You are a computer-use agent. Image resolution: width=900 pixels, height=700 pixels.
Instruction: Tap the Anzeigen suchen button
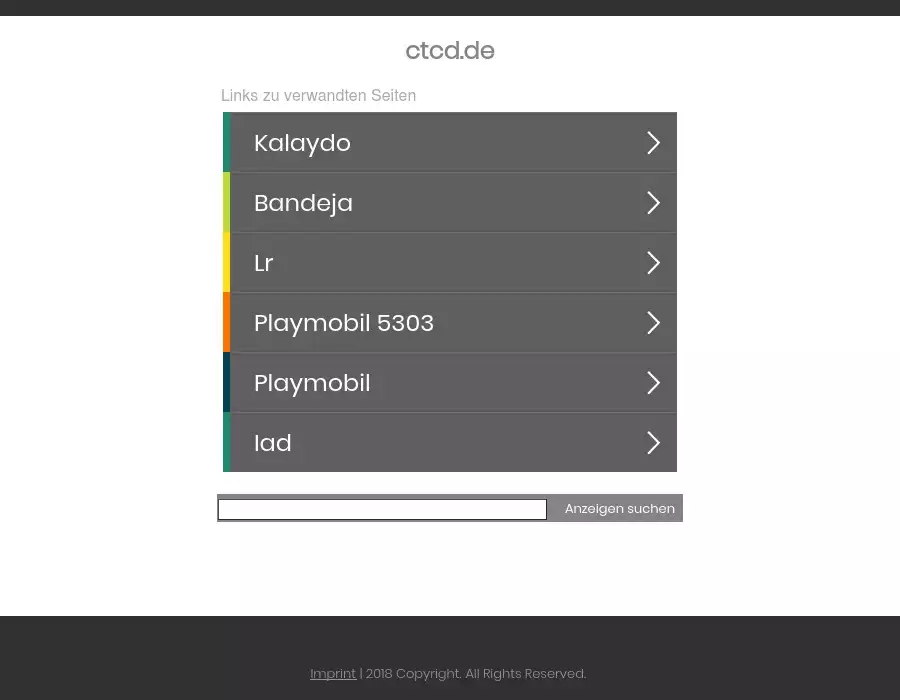tap(619, 509)
